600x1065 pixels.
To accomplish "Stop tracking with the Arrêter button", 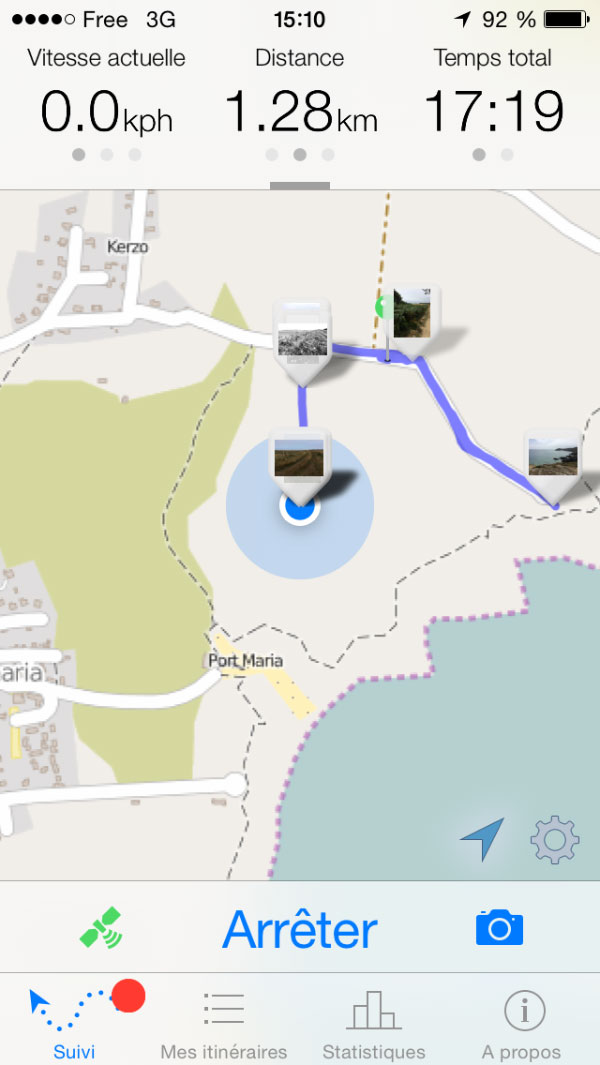I will click(300, 928).
